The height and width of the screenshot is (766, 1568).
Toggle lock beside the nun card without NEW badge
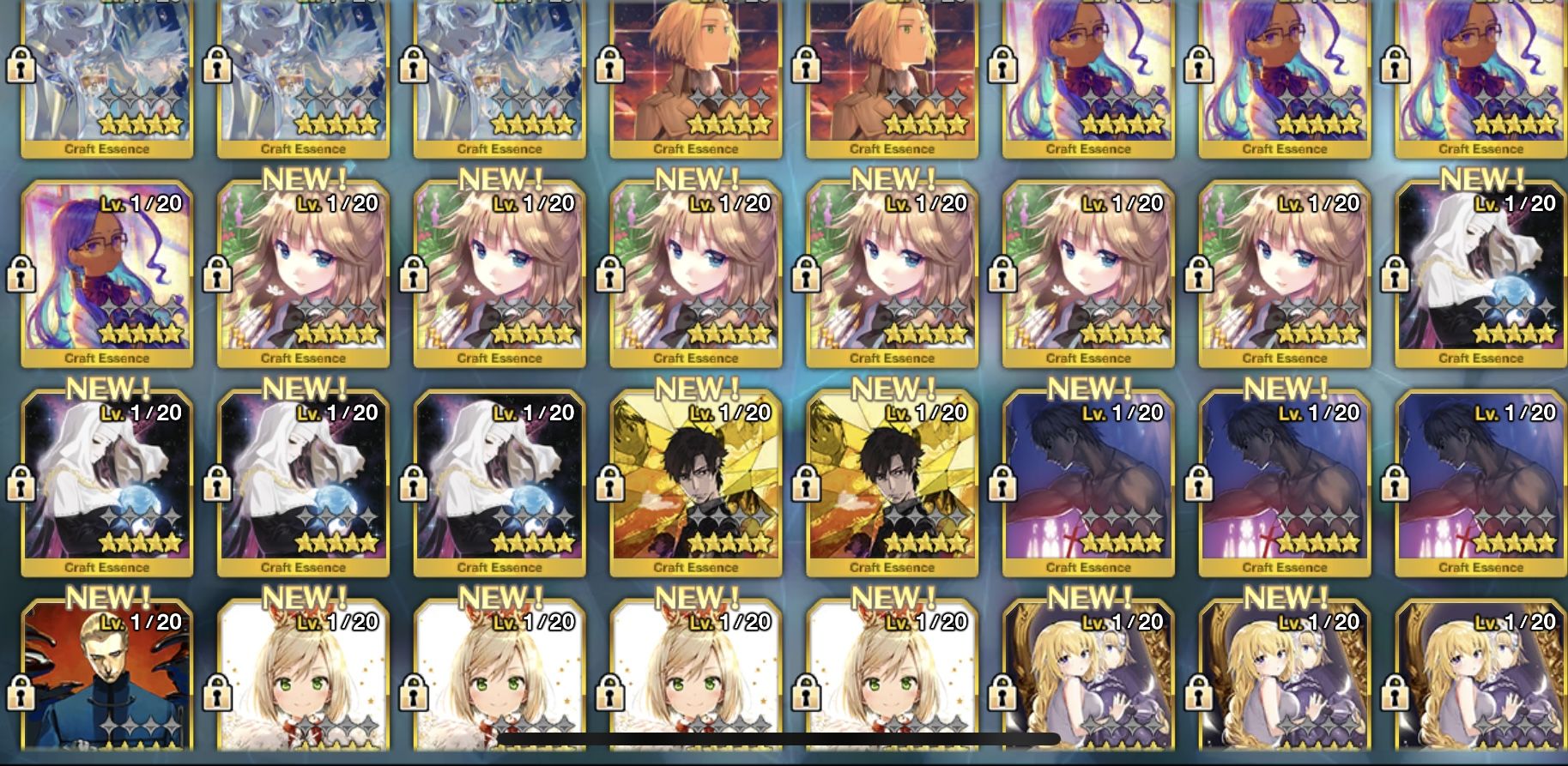(x=413, y=484)
